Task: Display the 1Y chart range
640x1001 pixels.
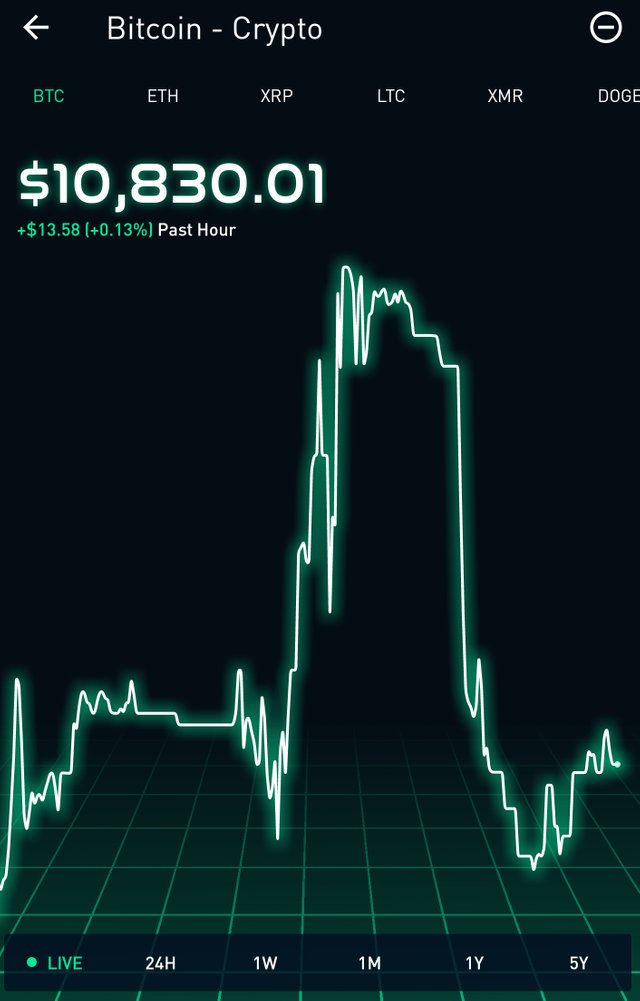Action: point(475,963)
